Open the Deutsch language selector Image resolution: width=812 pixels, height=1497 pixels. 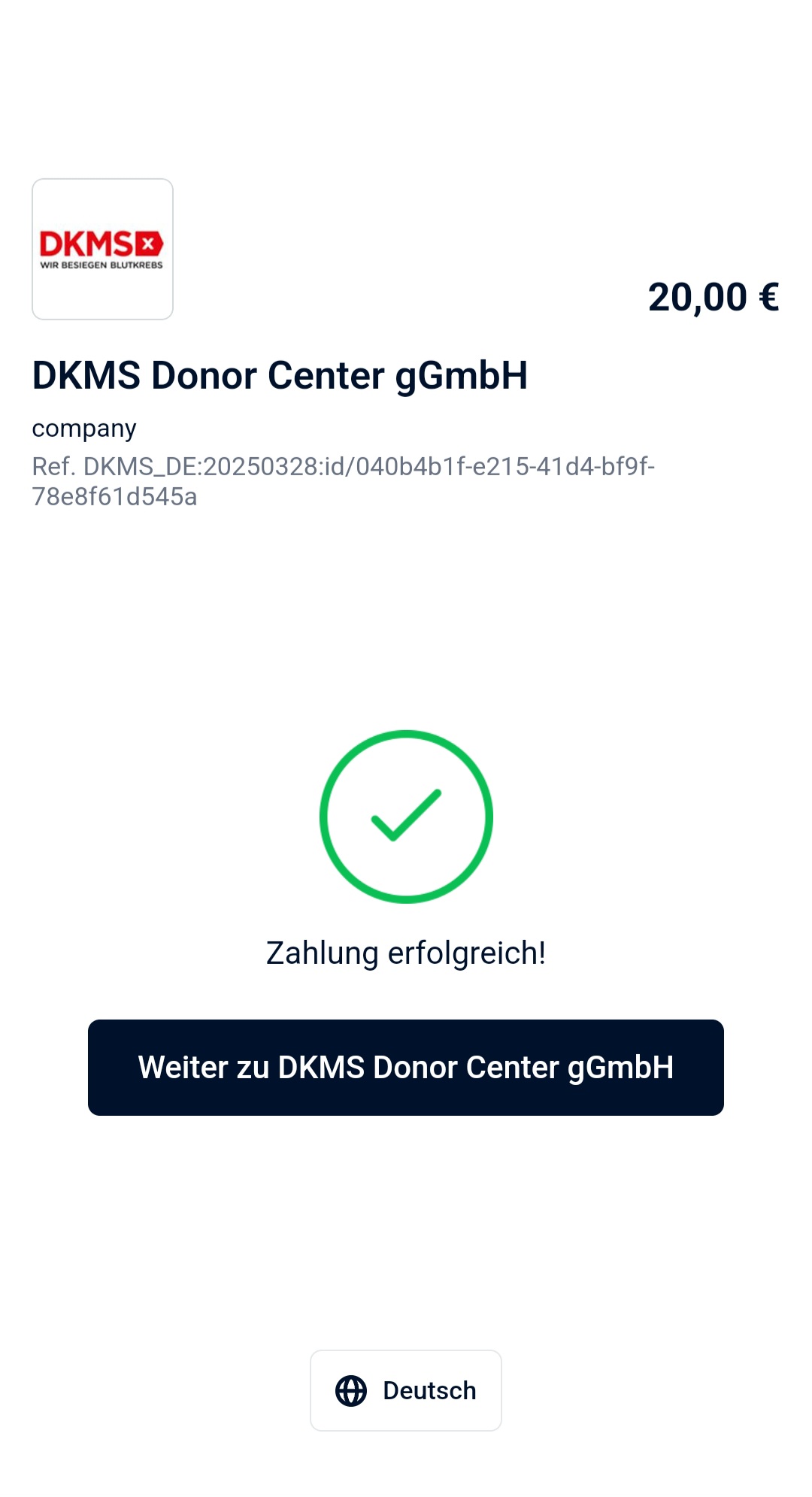click(x=405, y=1390)
